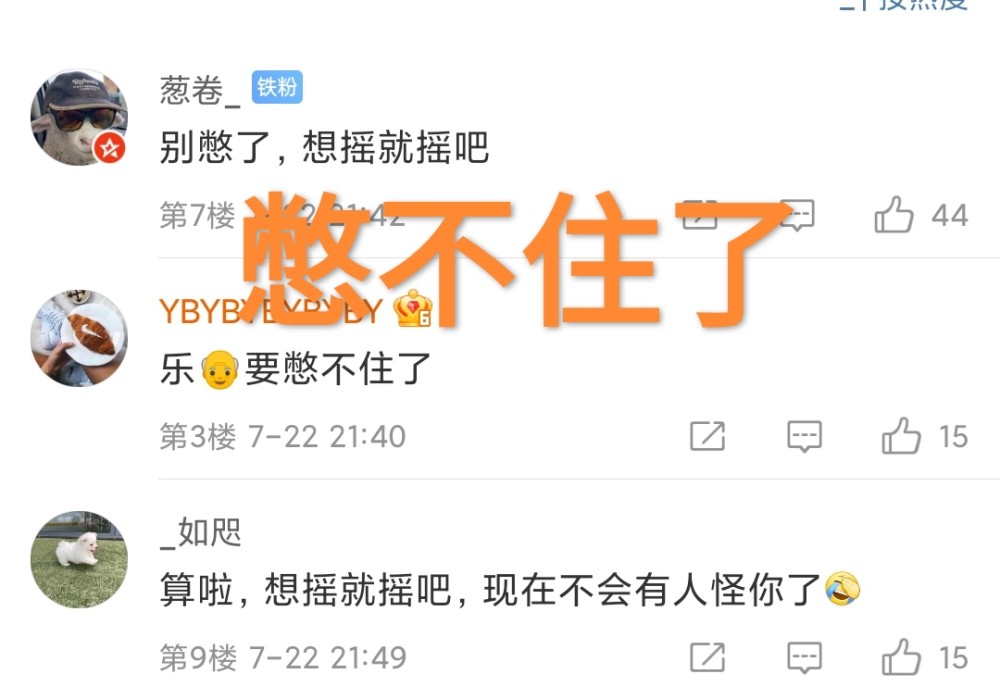Share _如咫's floor 9 comment
This screenshot has height=699, width=1000.
click(708, 657)
